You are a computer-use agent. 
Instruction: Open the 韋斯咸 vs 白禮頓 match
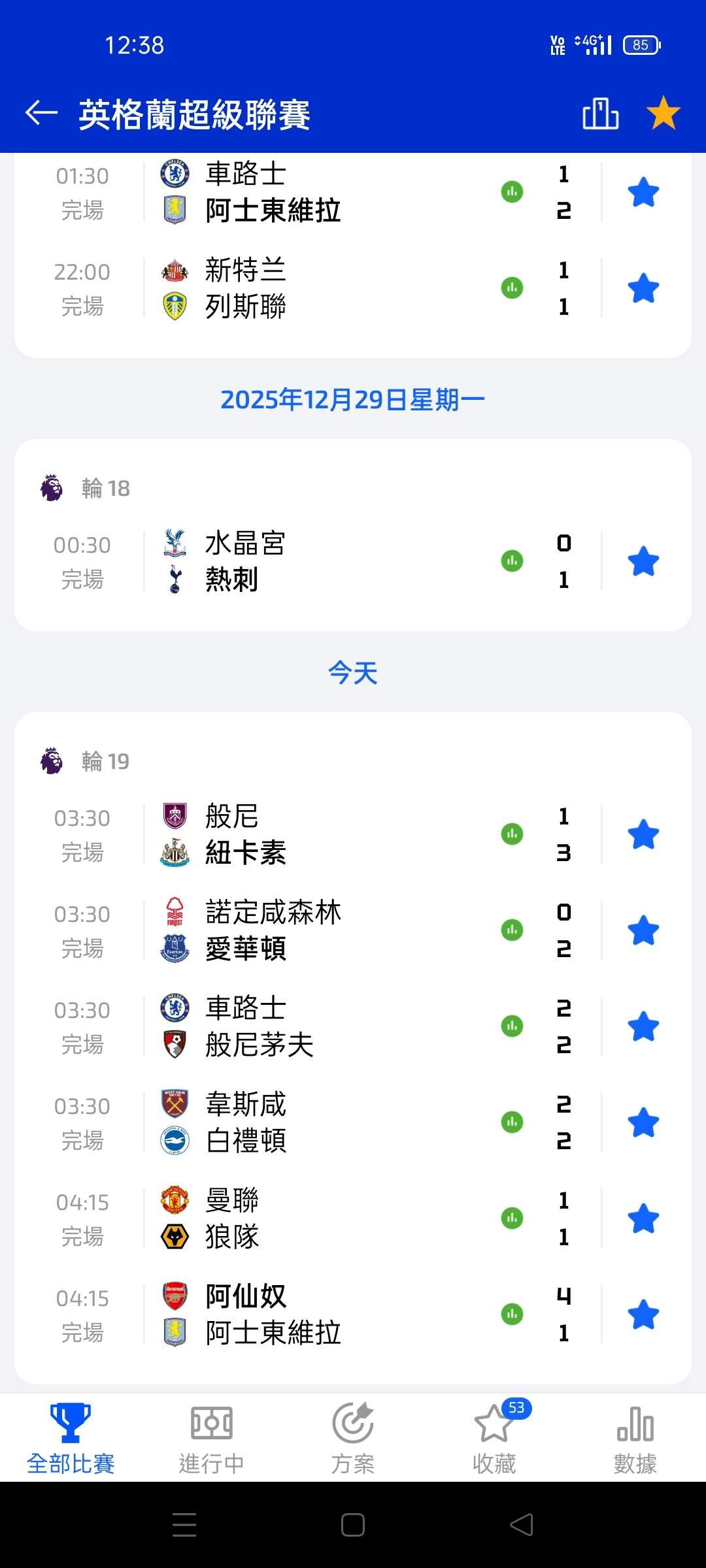point(314,1122)
